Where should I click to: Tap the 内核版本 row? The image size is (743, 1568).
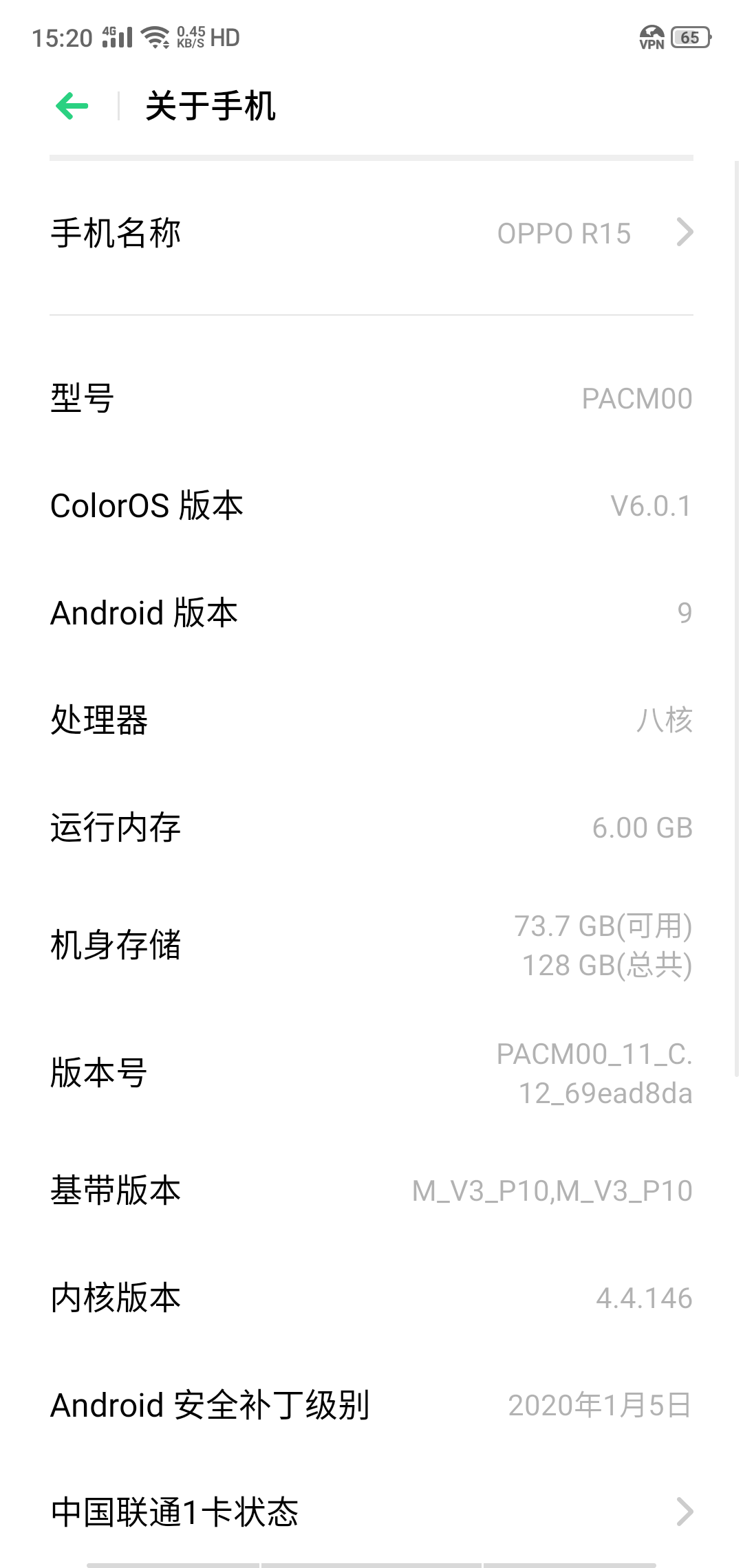point(371,1298)
